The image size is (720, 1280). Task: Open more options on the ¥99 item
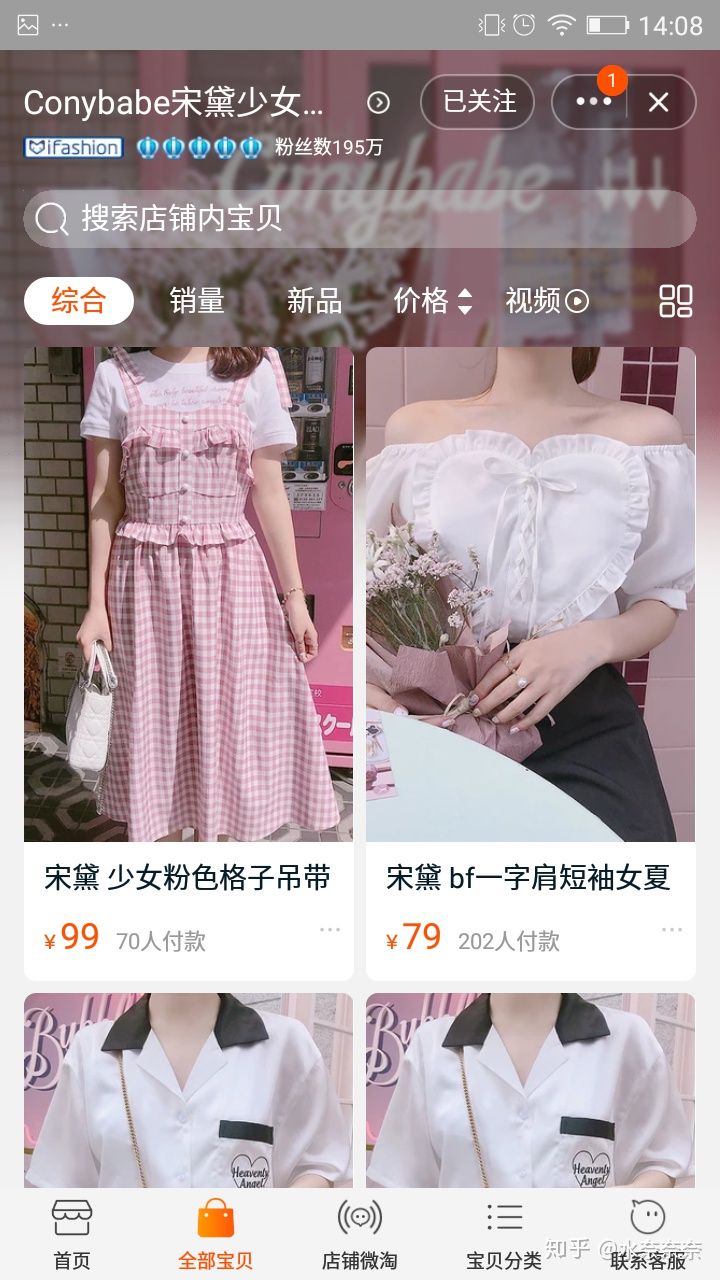tap(330, 930)
